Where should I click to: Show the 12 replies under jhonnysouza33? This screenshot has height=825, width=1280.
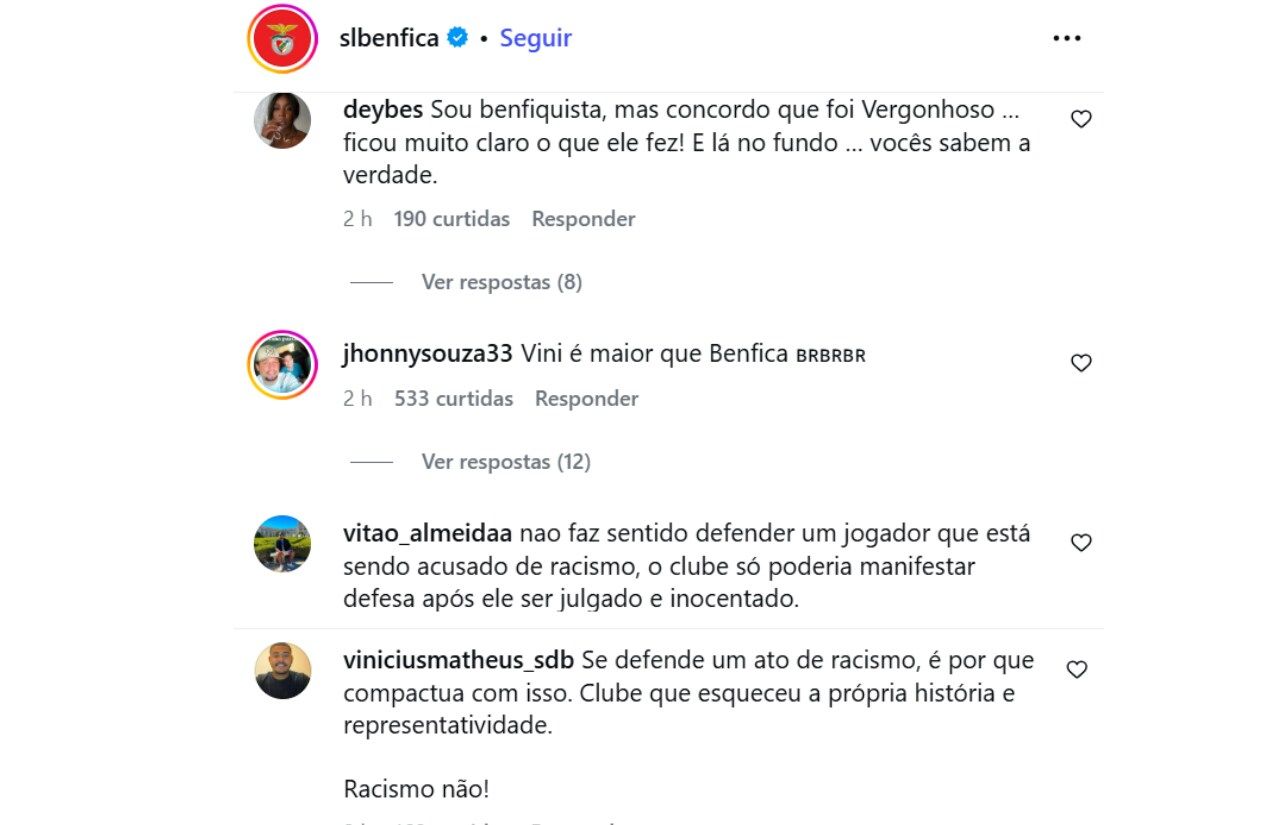(505, 462)
